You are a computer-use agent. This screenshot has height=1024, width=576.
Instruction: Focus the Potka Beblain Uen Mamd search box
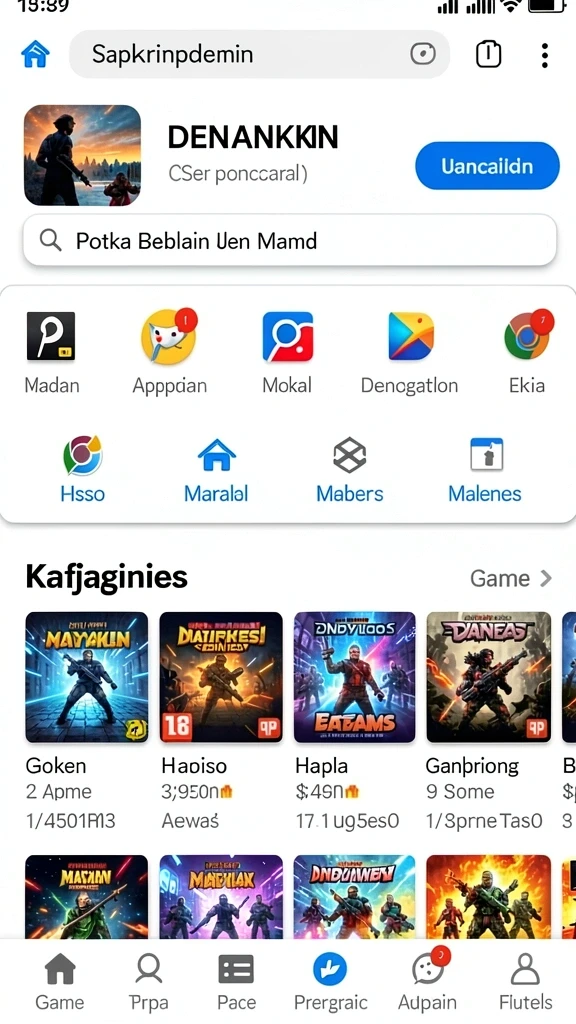[290, 241]
